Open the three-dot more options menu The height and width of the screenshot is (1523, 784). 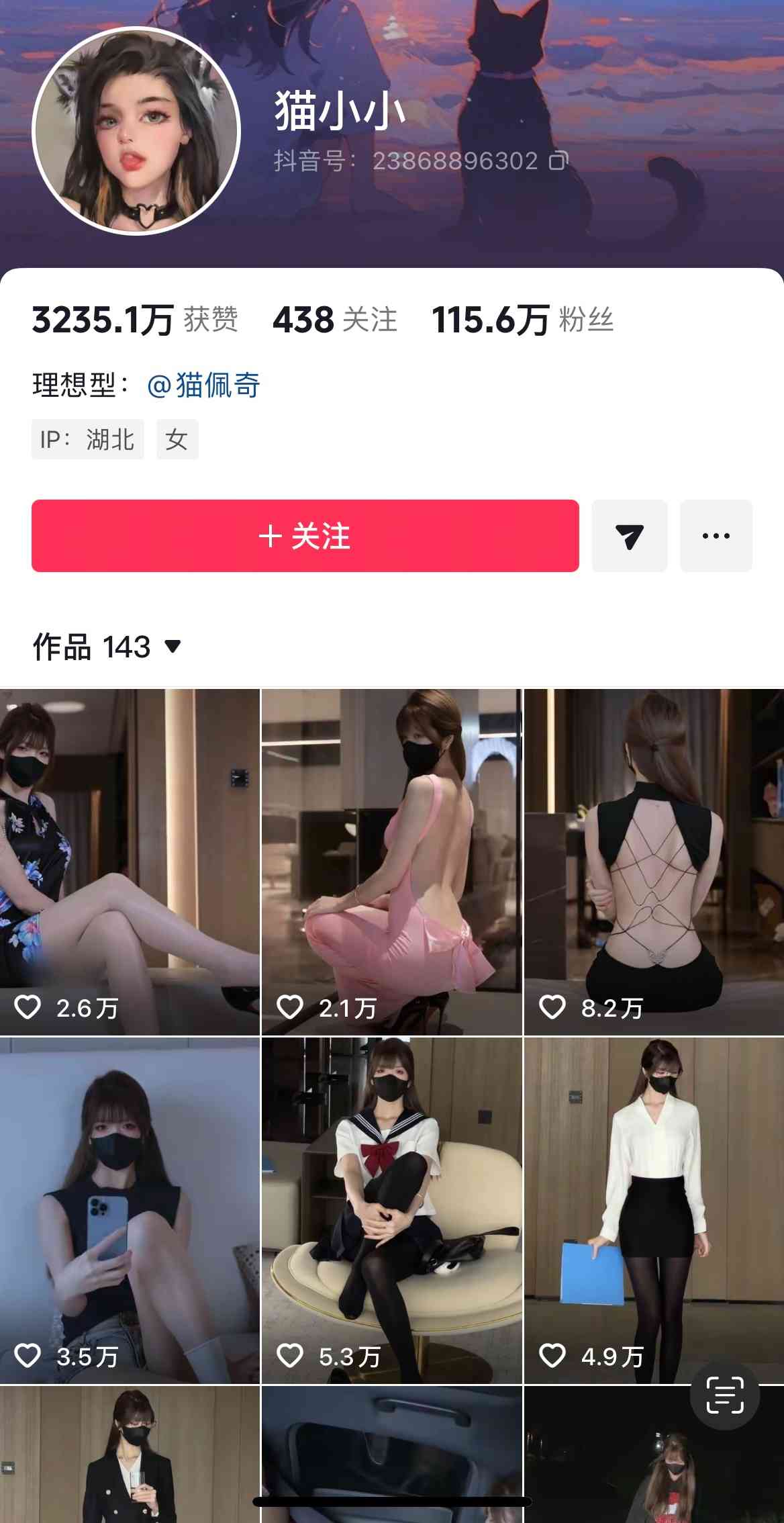click(716, 536)
